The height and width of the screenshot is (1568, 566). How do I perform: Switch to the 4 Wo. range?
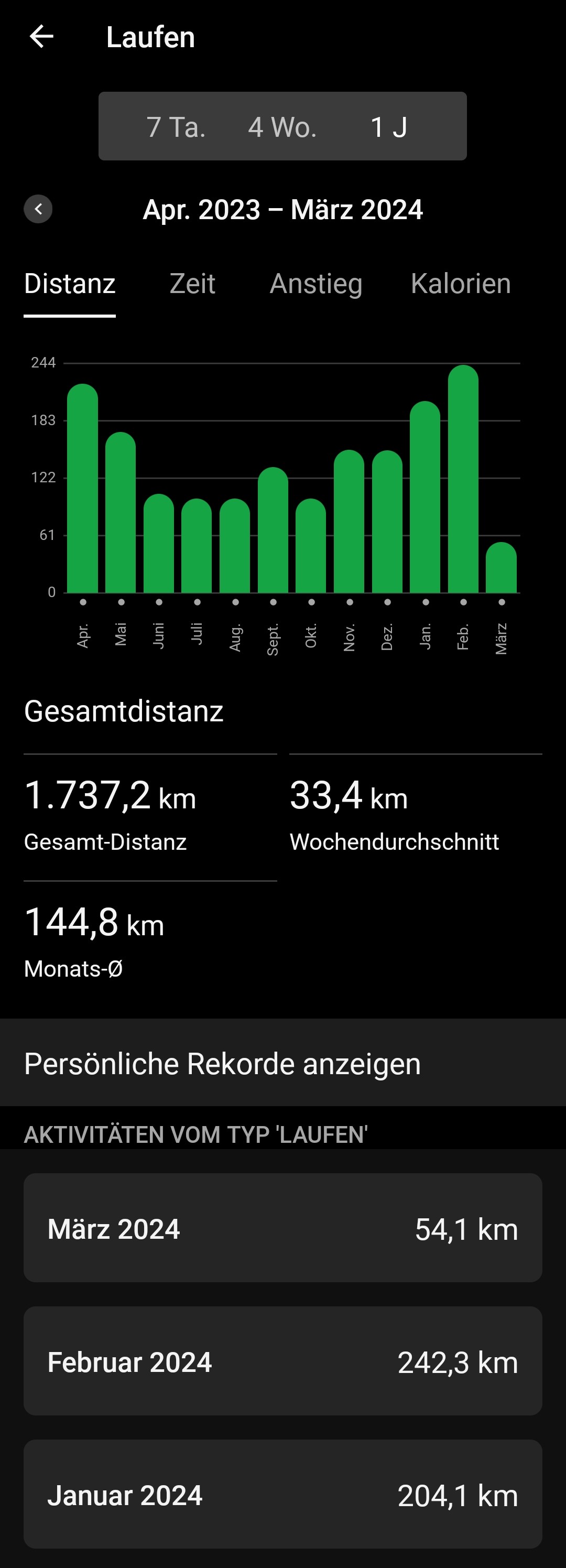point(282,127)
